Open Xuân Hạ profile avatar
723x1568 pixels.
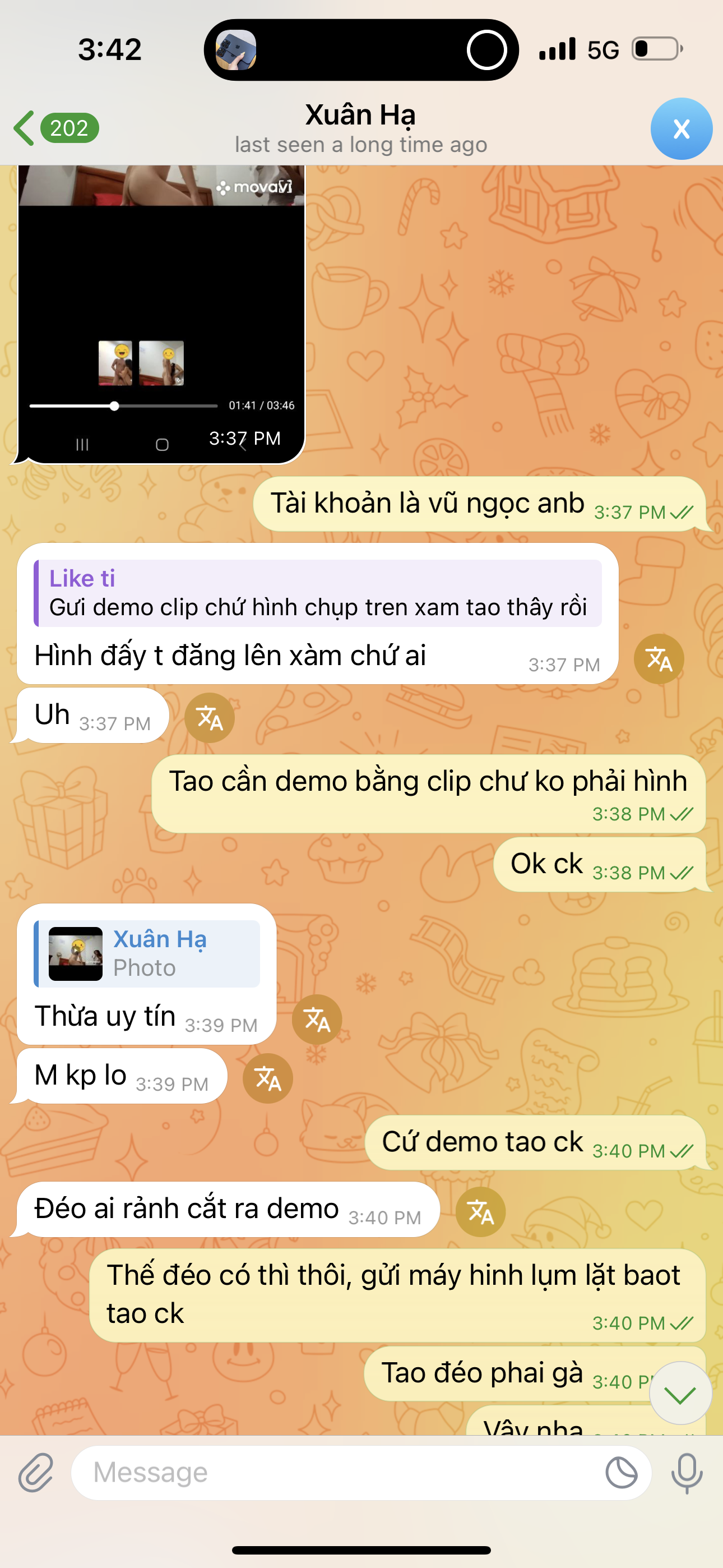[681, 129]
